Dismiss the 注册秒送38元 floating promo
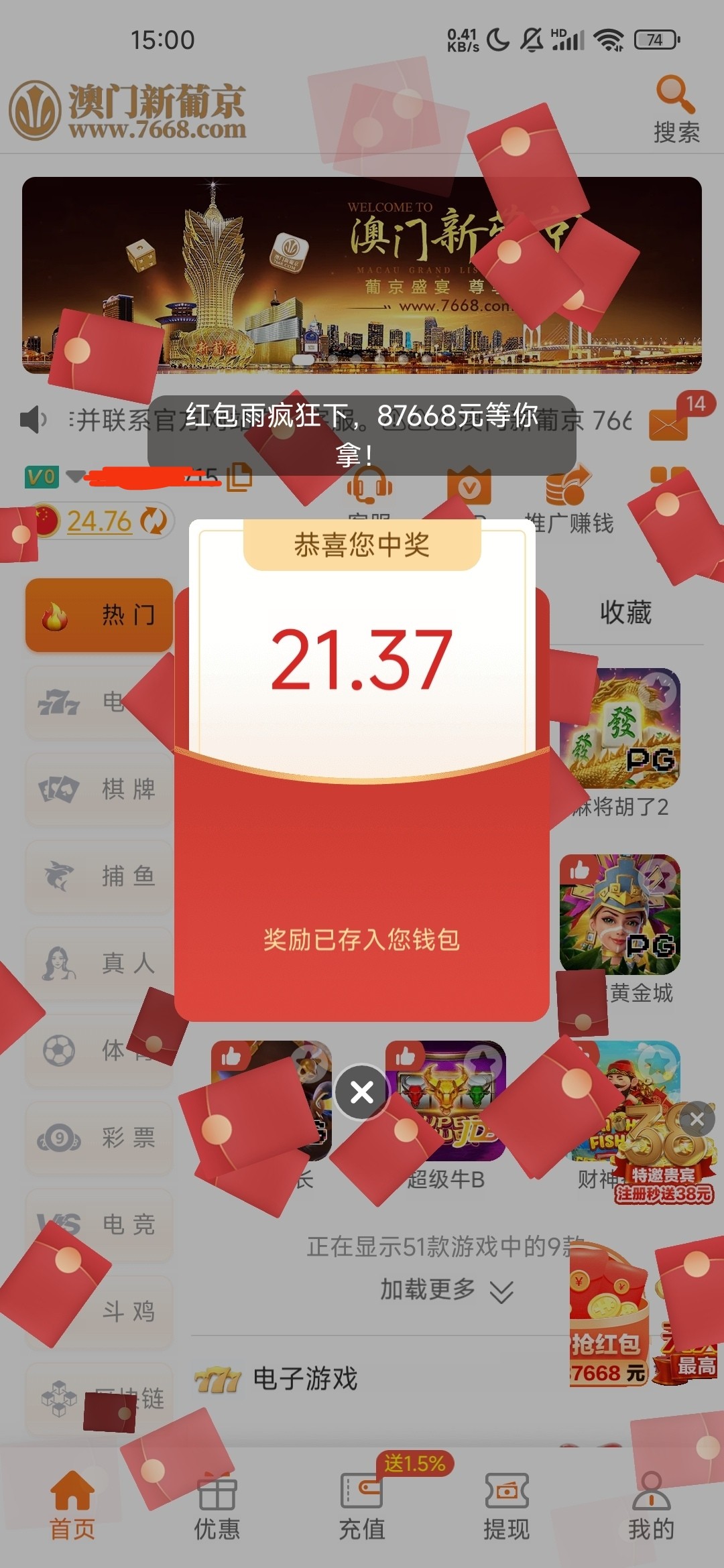The width and height of the screenshot is (724, 1568). pyautogui.click(x=697, y=1119)
